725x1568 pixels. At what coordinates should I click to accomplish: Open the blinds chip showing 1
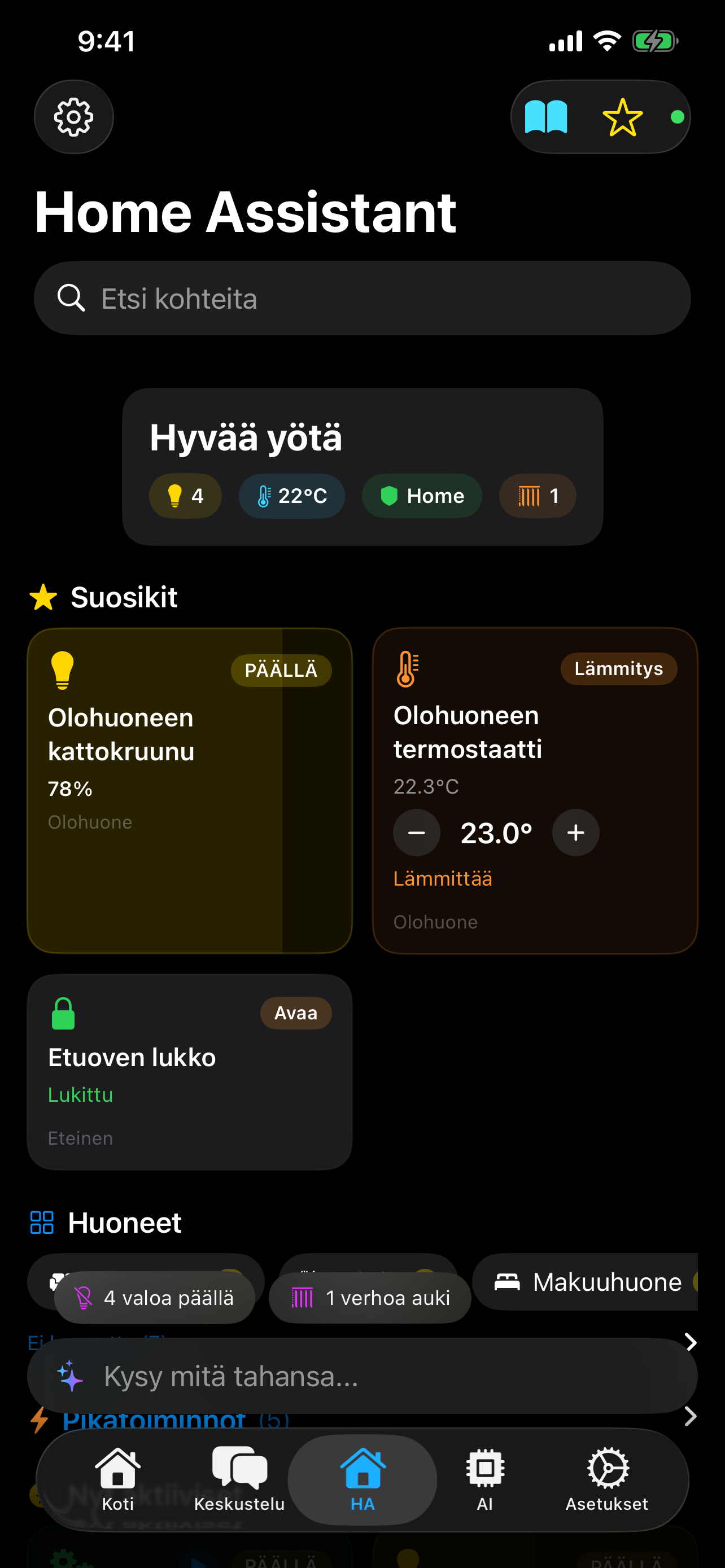537,496
